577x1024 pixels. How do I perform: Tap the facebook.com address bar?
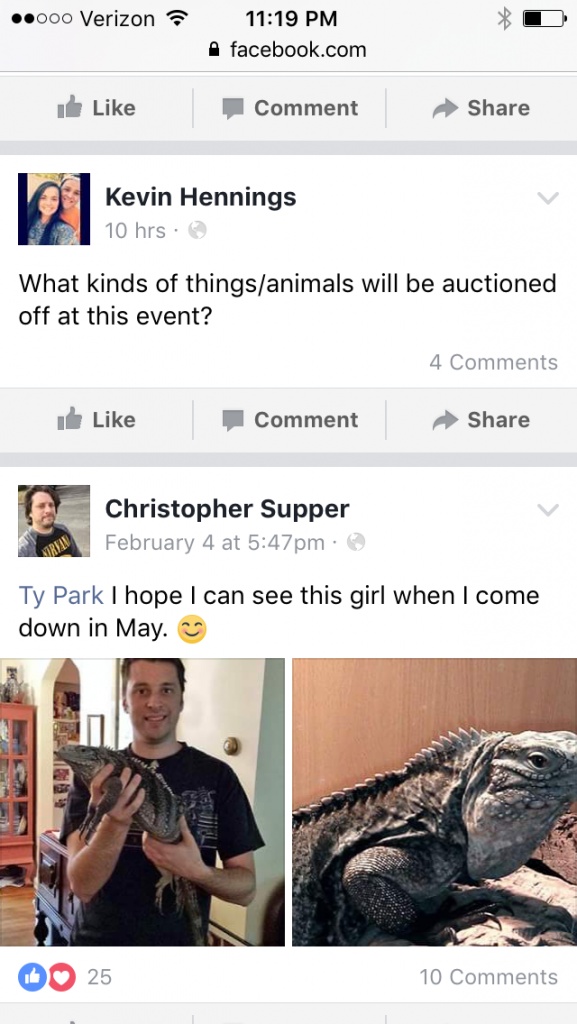288,50
